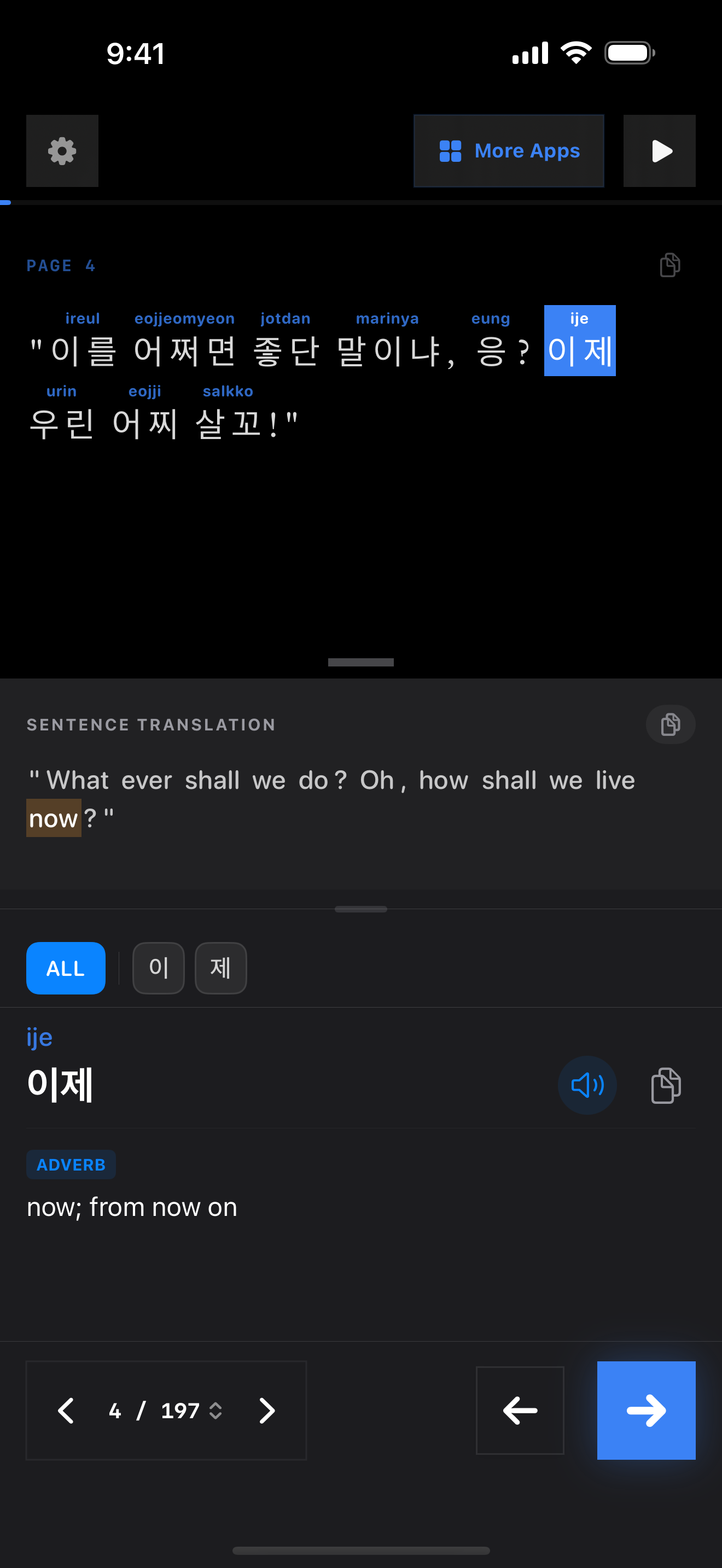The height and width of the screenshot is (1568, 722).
Task: Move to the previous word
Action: click(x=519, y=1411)
